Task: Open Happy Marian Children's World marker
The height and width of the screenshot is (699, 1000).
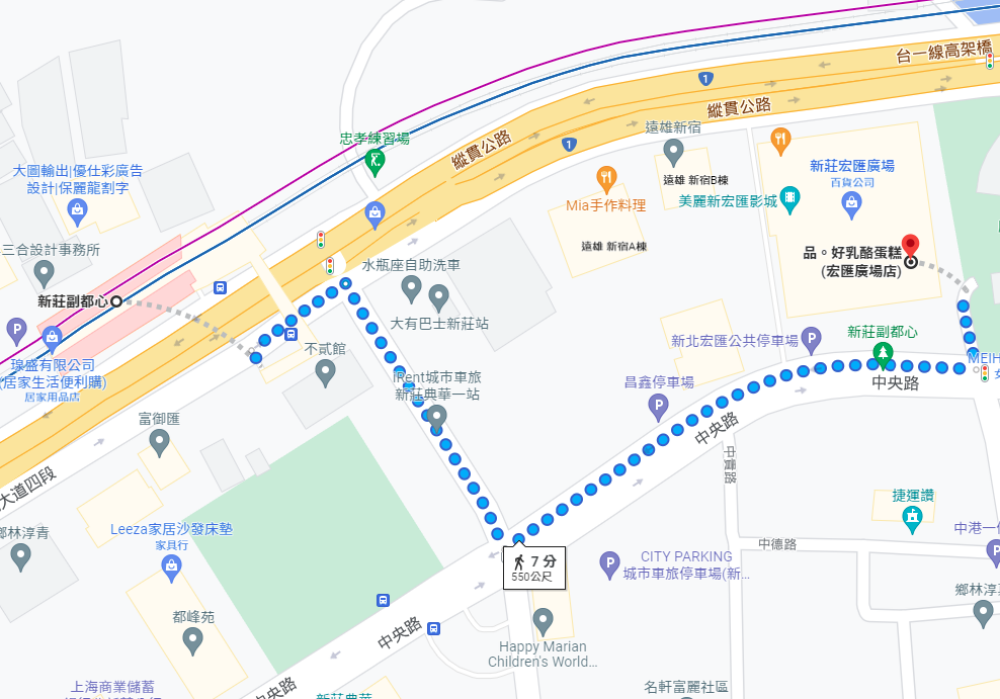Action: (543, 621)
